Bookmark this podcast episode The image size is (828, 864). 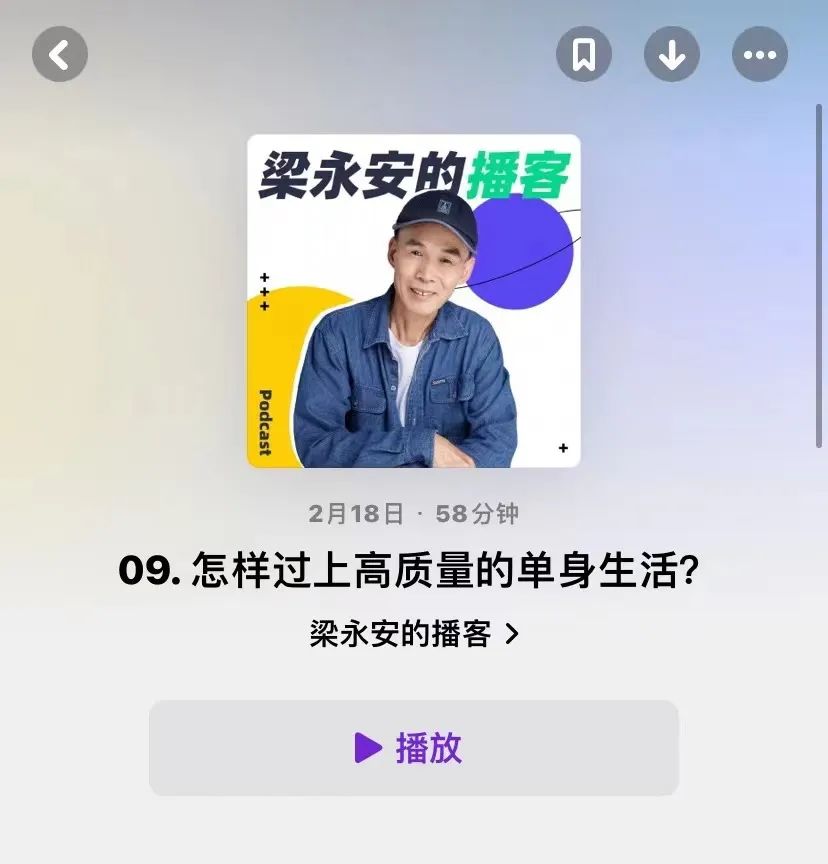click(x=584, y=54)
